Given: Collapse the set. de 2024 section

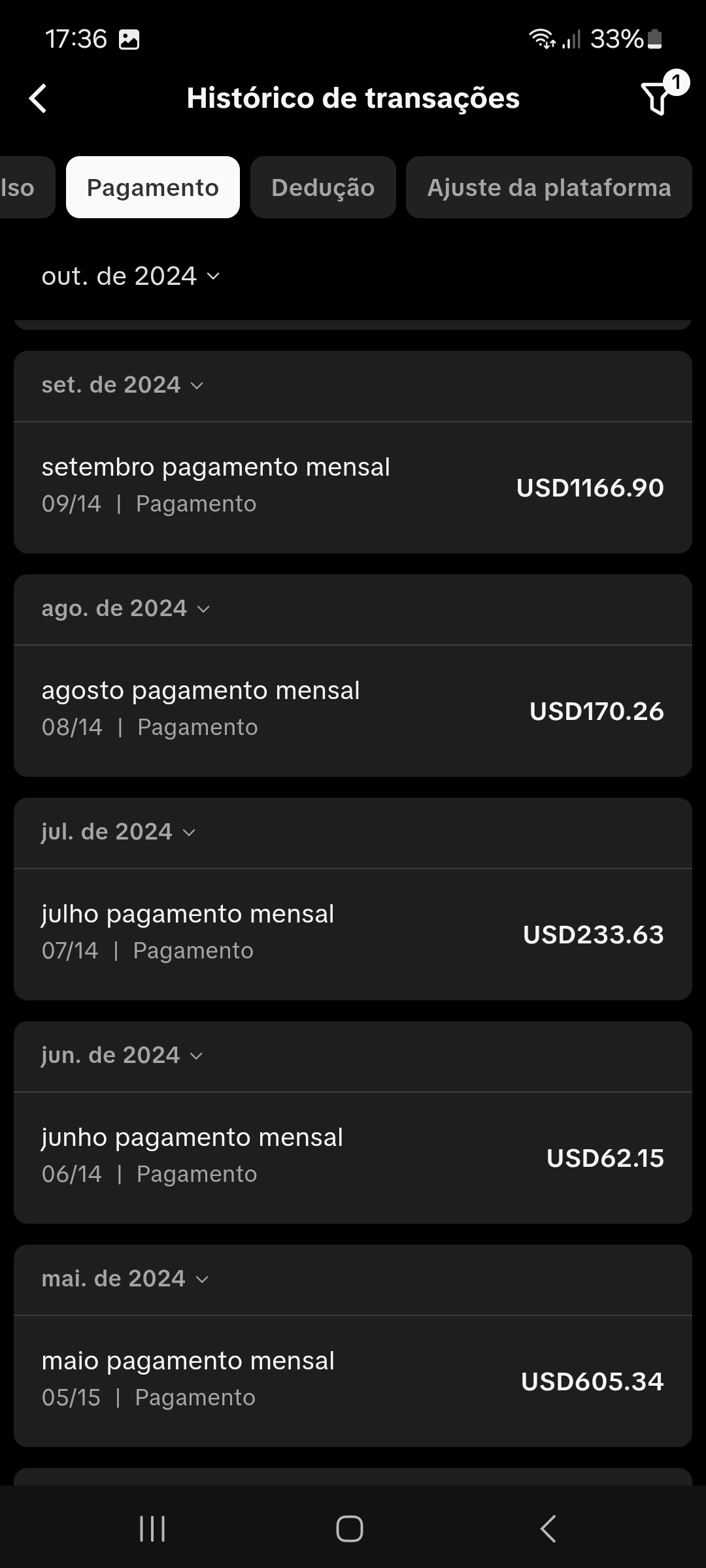Looking at the screenshot, I should coord(123,385).
